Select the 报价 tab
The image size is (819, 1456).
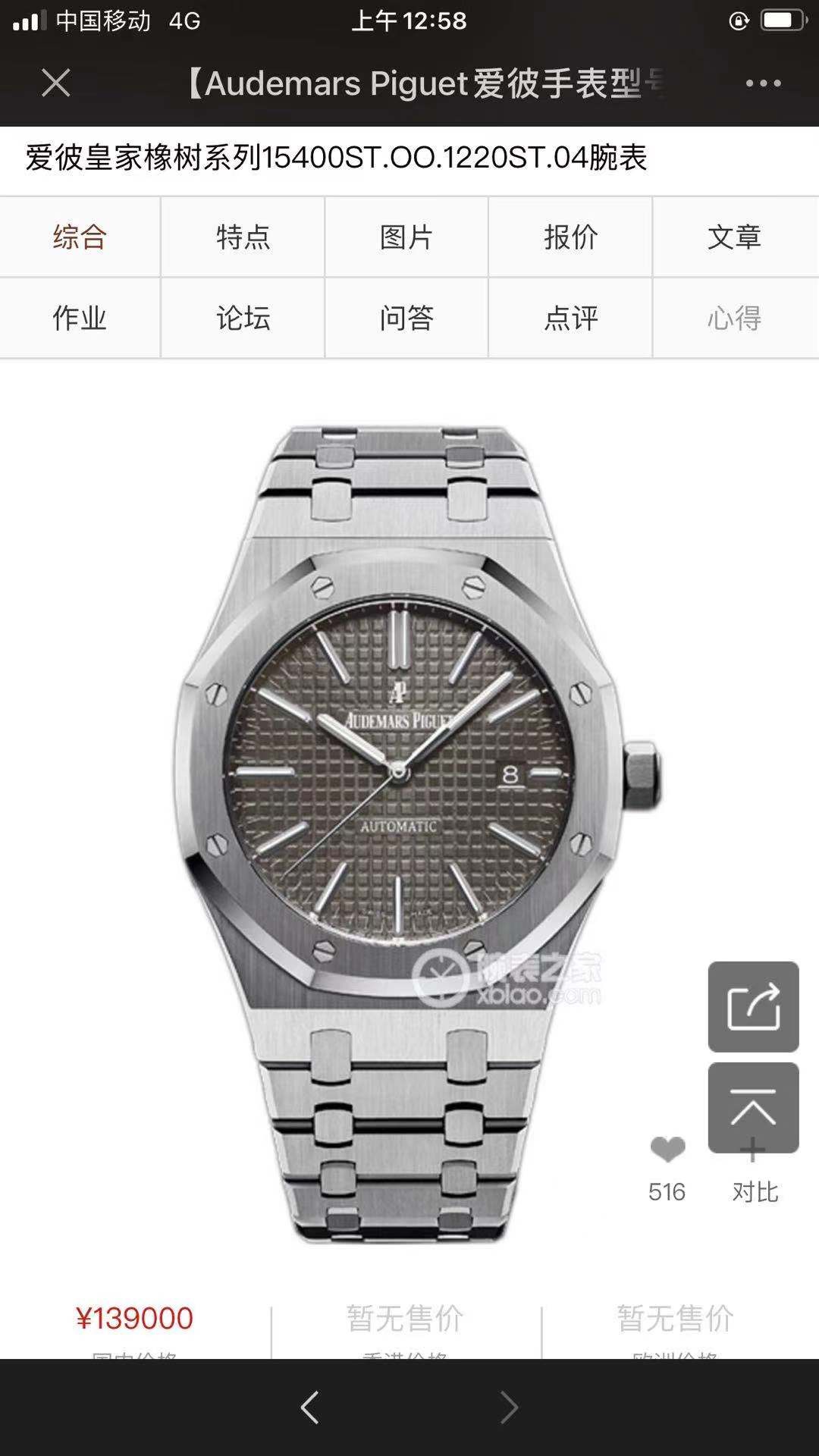click(x=570, y=237)
